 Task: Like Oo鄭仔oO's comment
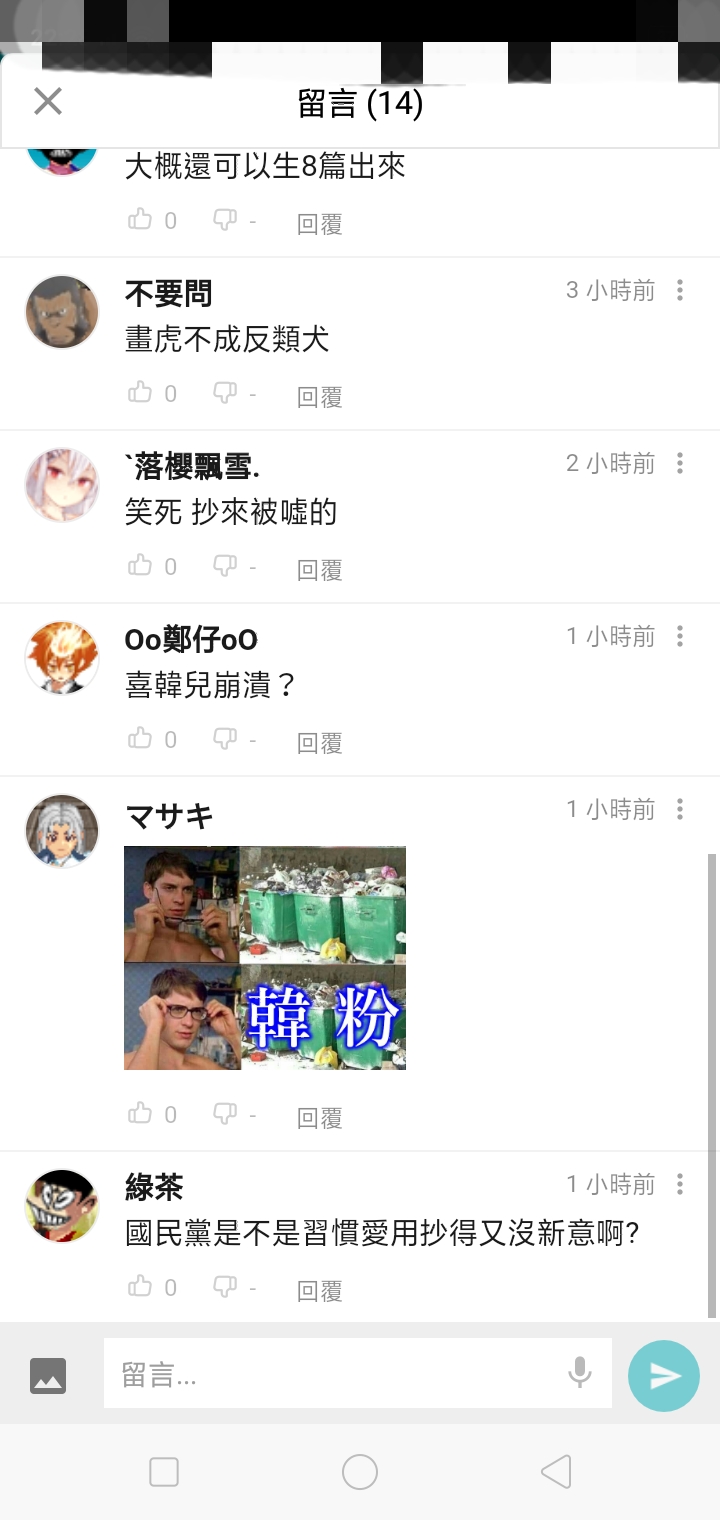140,738
